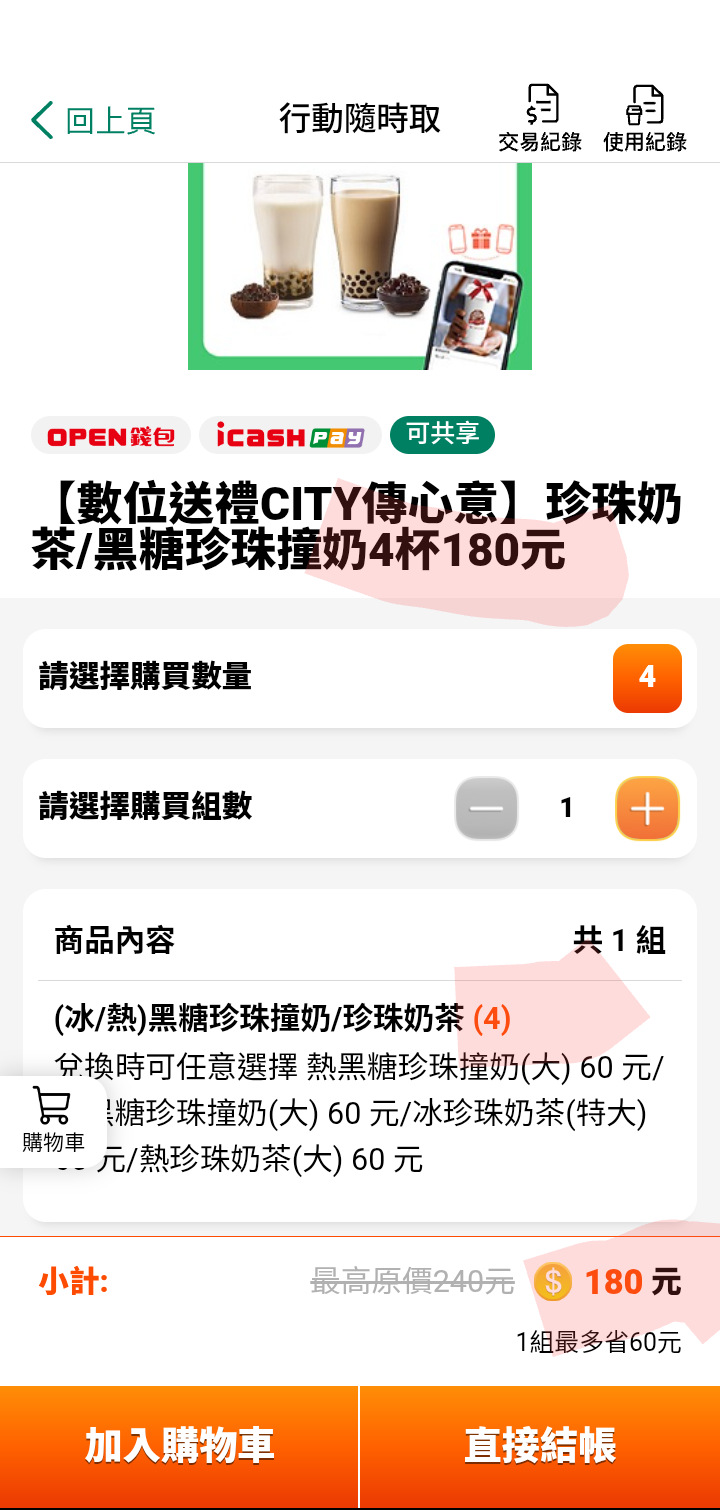
Task: Go back with 回上頁
Action: point(92,120)
